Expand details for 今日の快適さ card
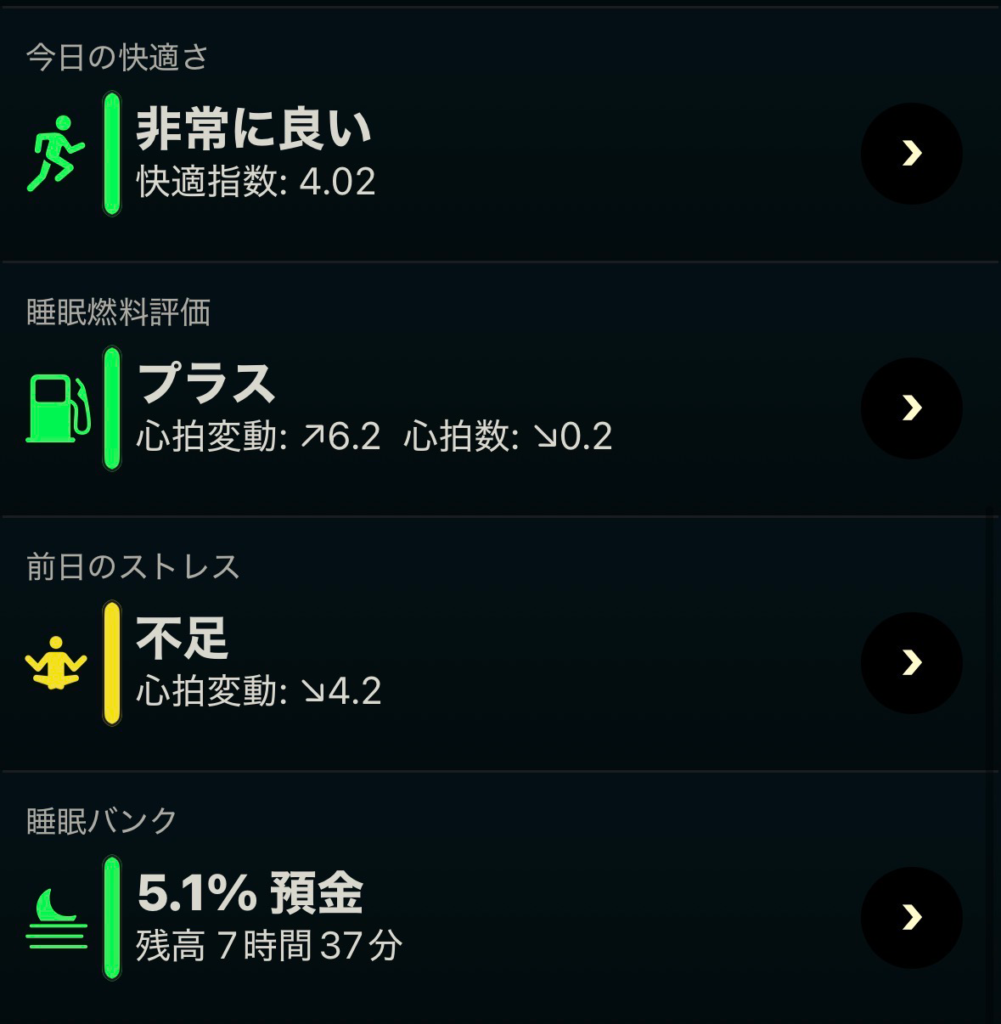Image resolution: width=1001 pixels, height=1024 pixels. (x=911, y=152)
